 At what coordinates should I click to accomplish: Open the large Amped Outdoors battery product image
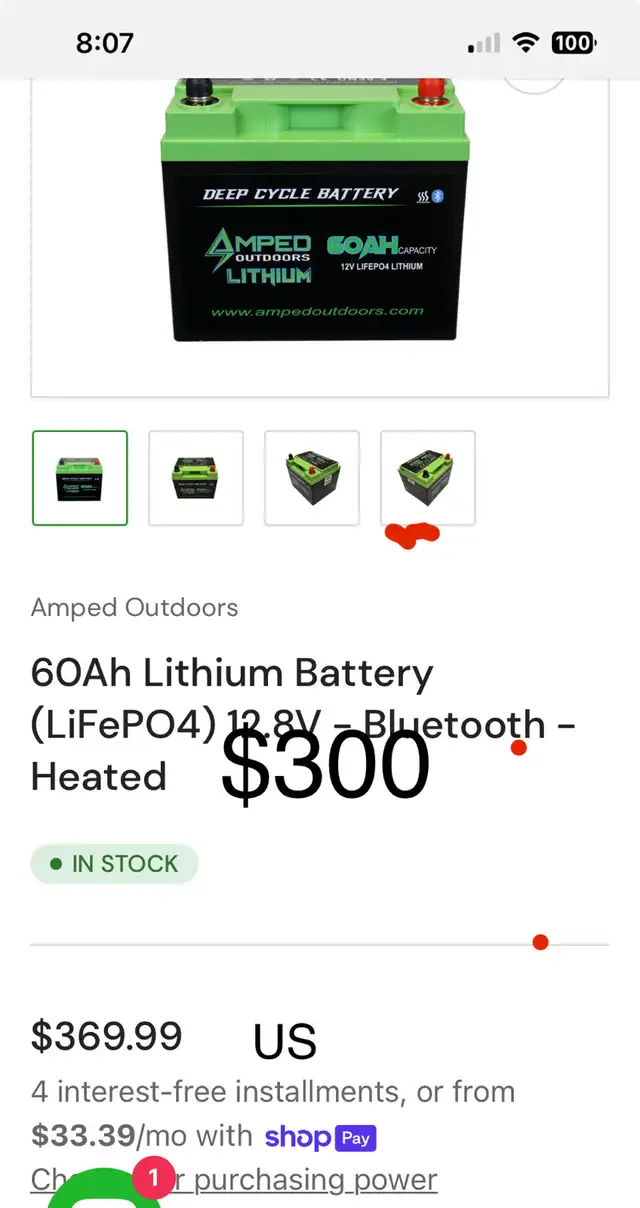(320, 235)
